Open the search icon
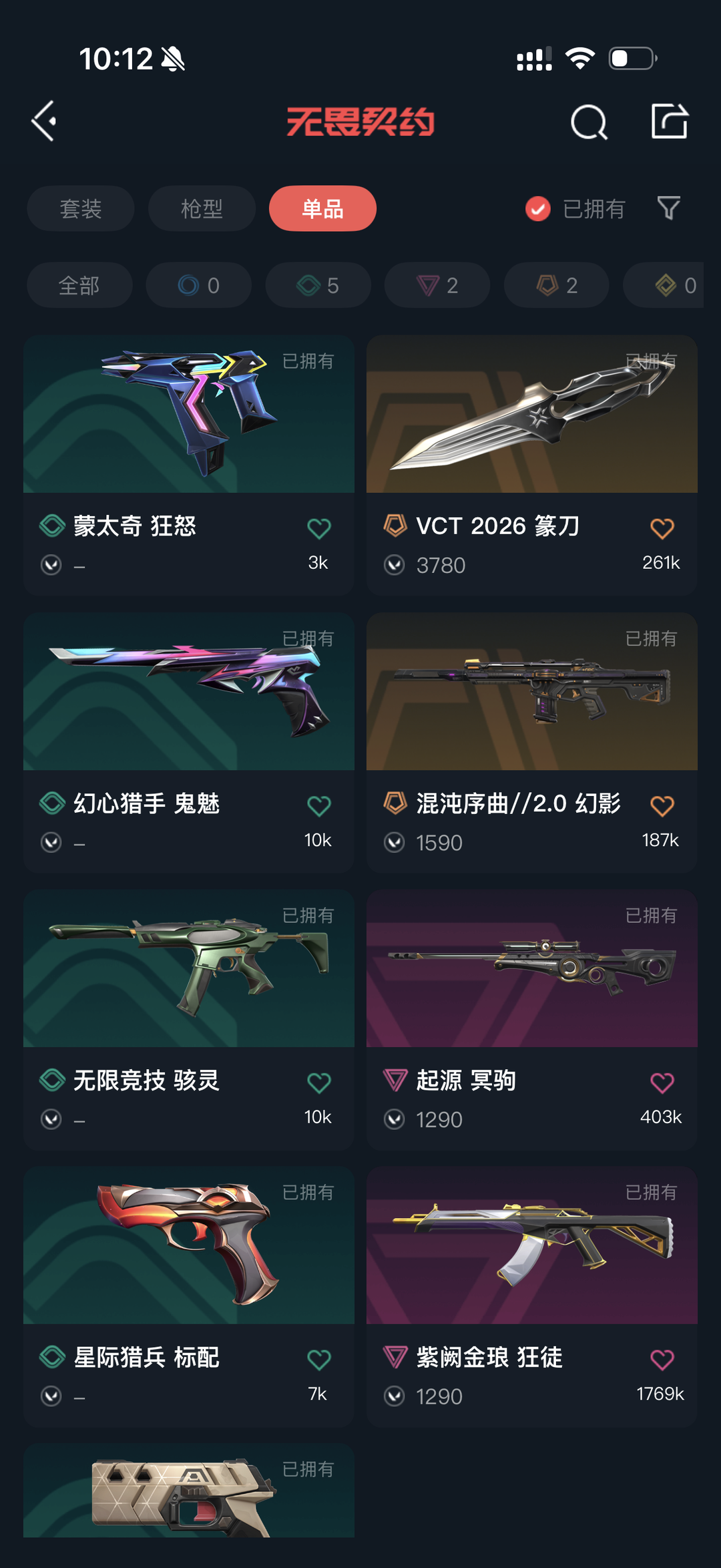721x1568 pixels. pos(589,122)
